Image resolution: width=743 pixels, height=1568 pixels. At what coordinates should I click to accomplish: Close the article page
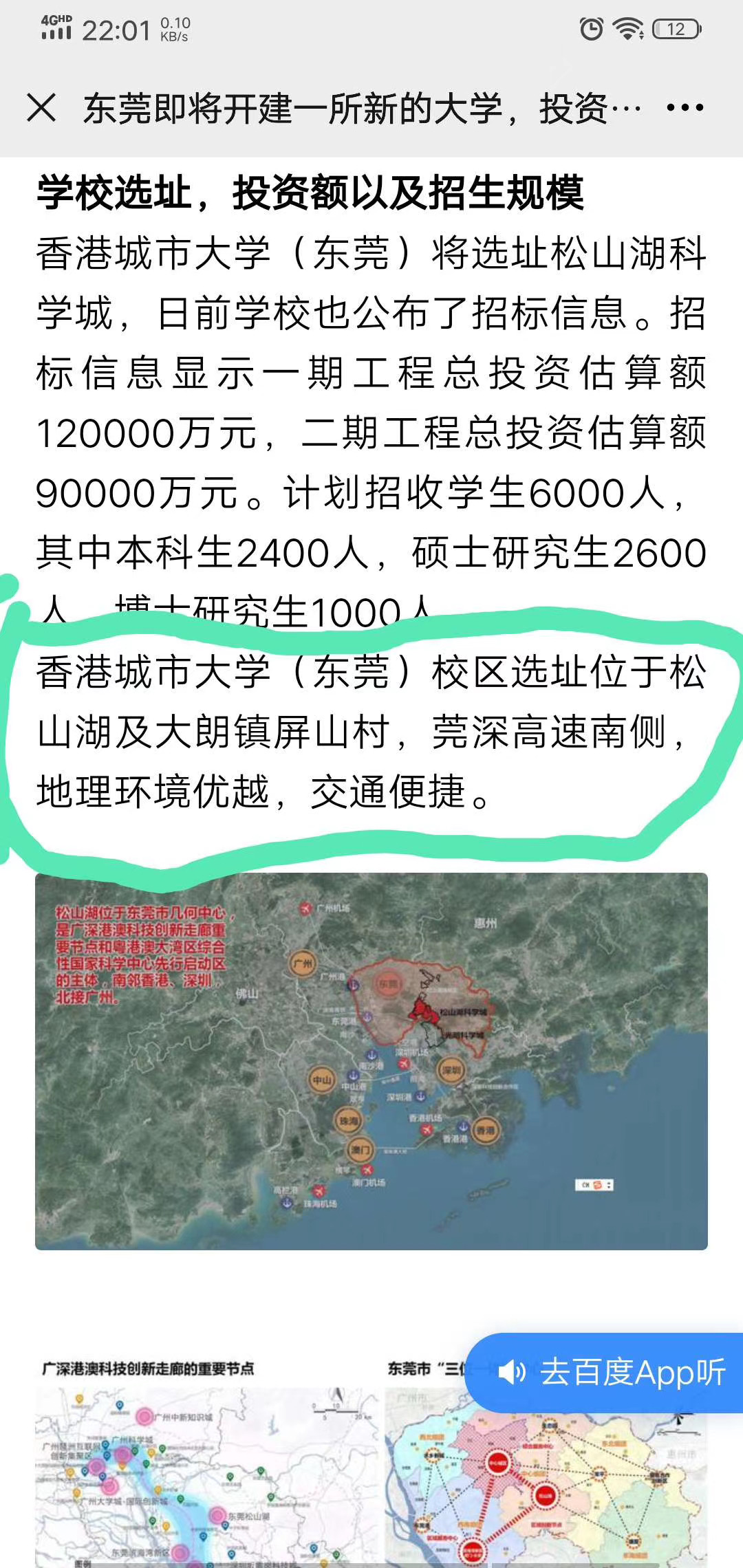[41, 108]
